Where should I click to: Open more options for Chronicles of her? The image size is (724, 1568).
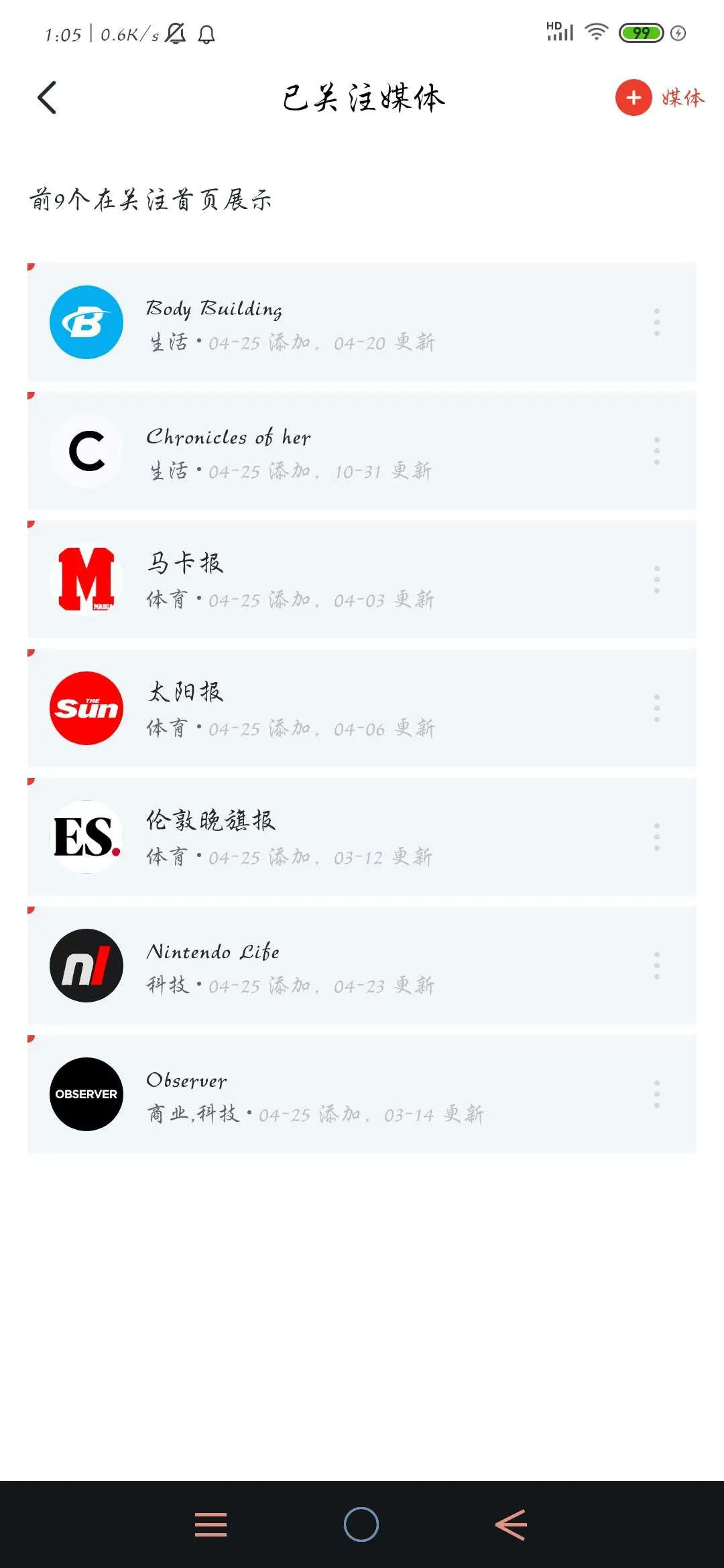pyautogui.click(x=656, y=451)
